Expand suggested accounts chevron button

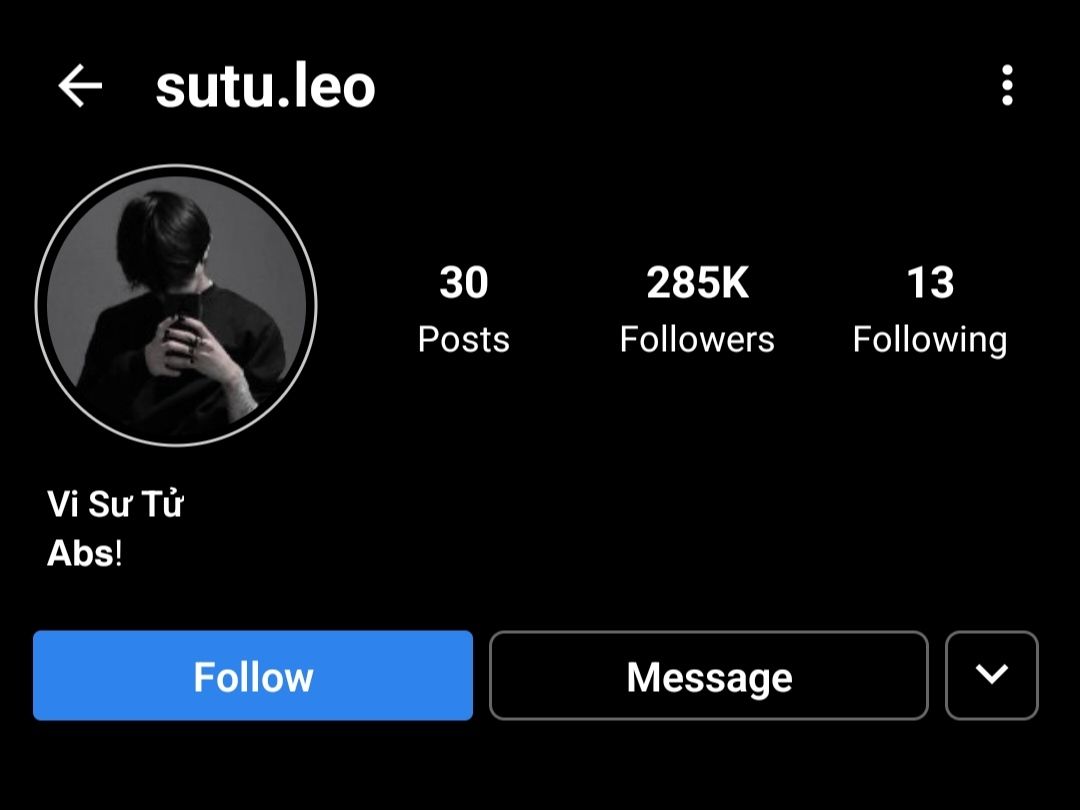coord(991,675)
